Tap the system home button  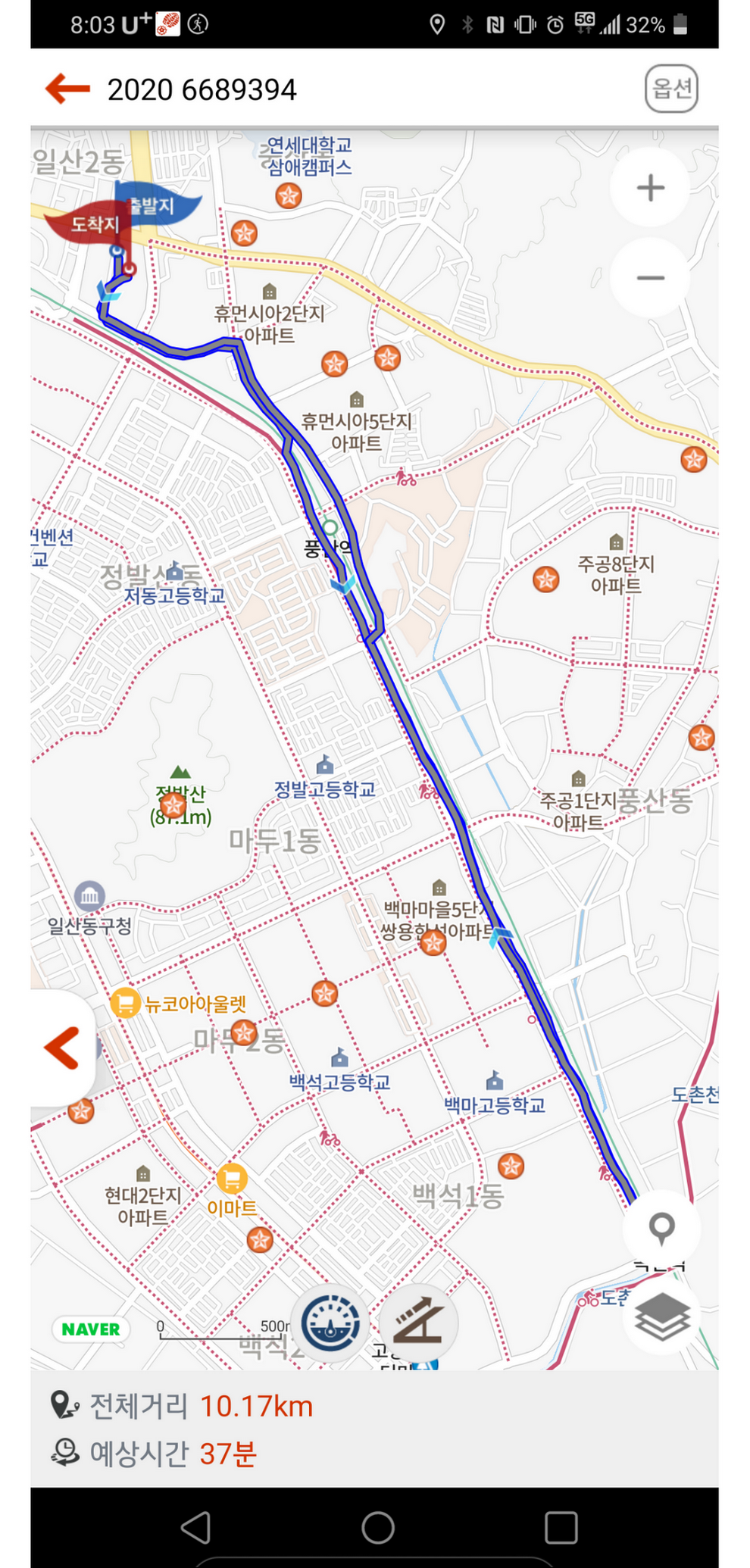[377, 1527]
